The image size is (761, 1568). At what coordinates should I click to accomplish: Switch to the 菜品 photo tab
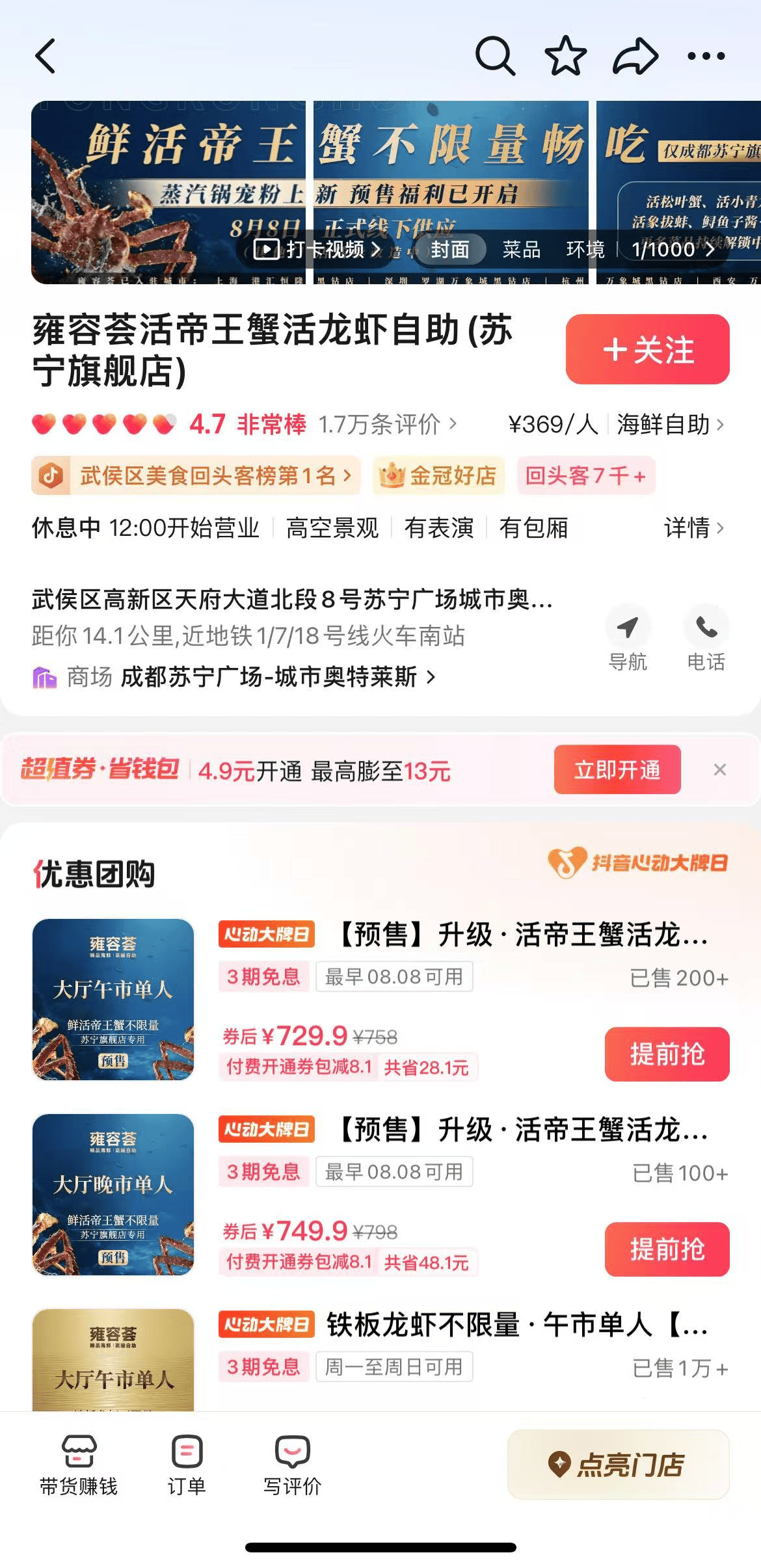coord(521,249)
